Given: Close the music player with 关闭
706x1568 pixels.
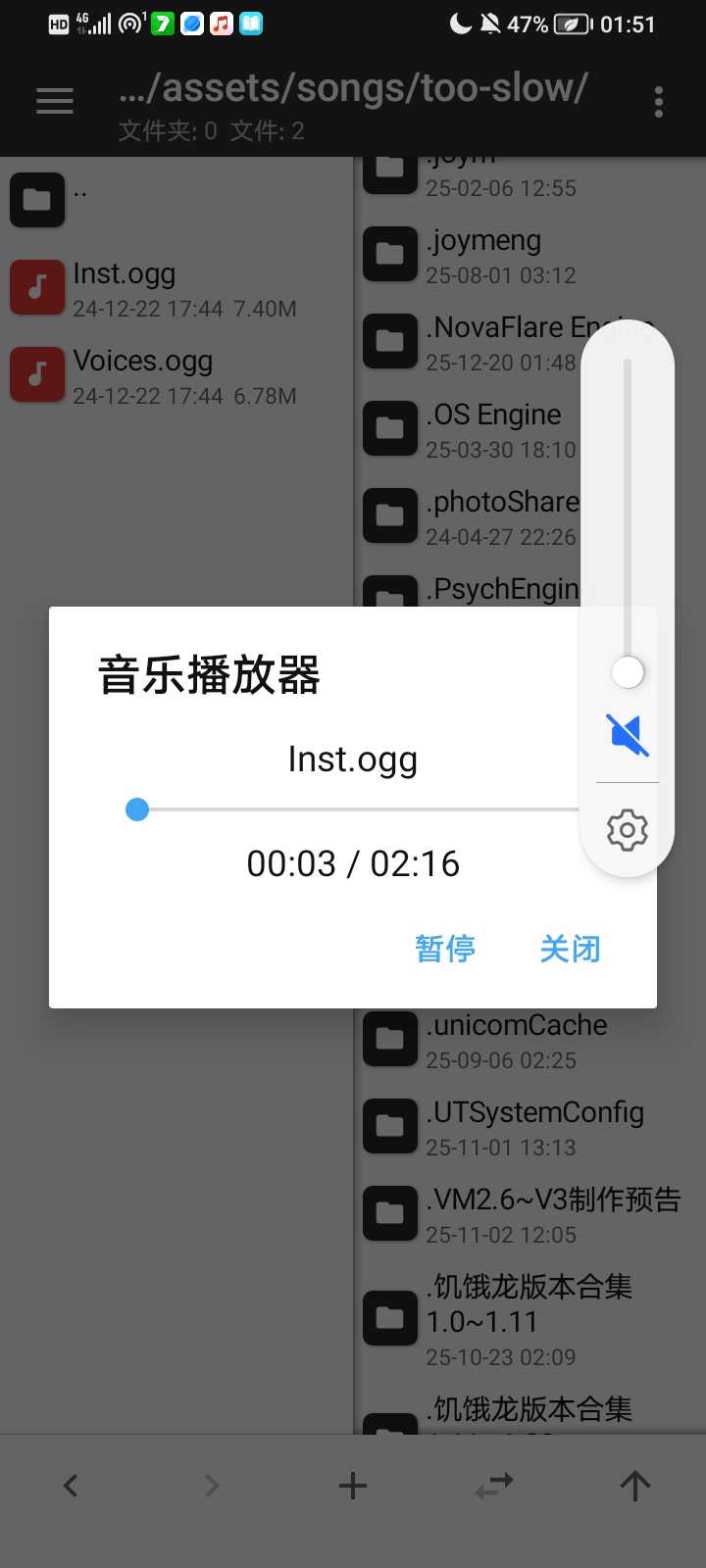Looking at the screenshot, I should click(570, 949).
